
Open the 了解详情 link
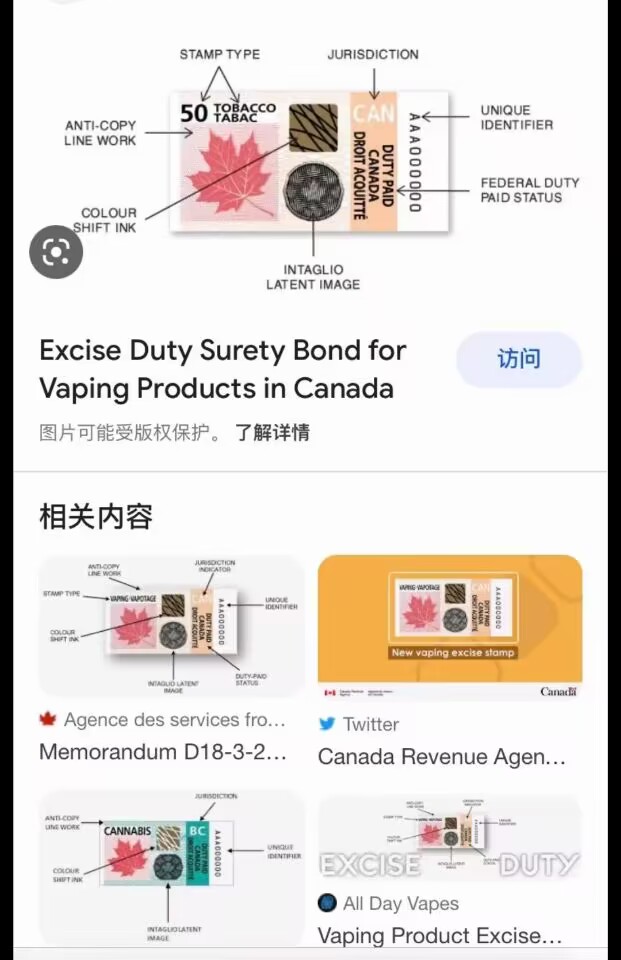pyautogui.click(x=272, y=433)
